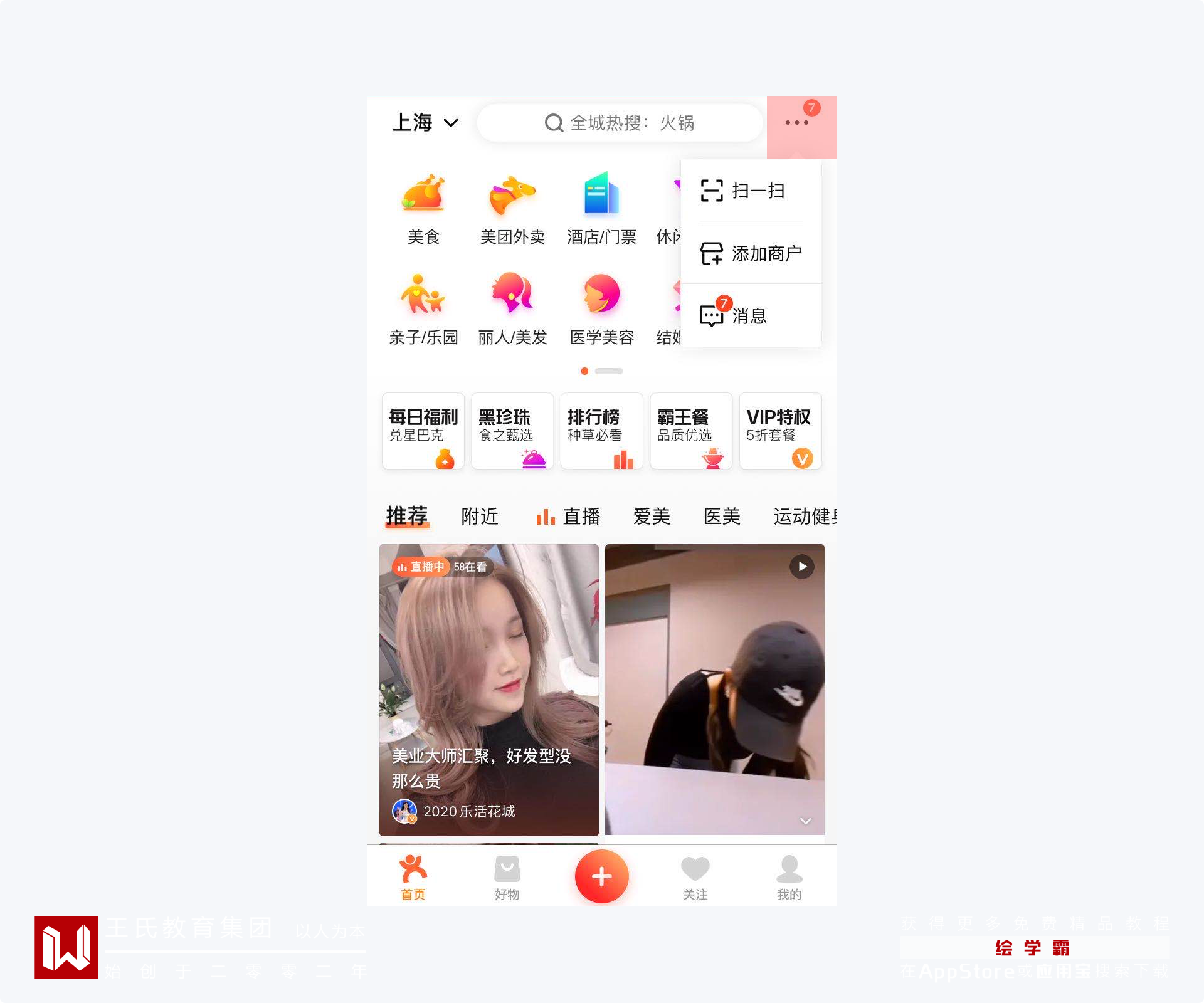Select 扫一扫 from the menu
This screenshot has height=1003, width=1204.
751,191
